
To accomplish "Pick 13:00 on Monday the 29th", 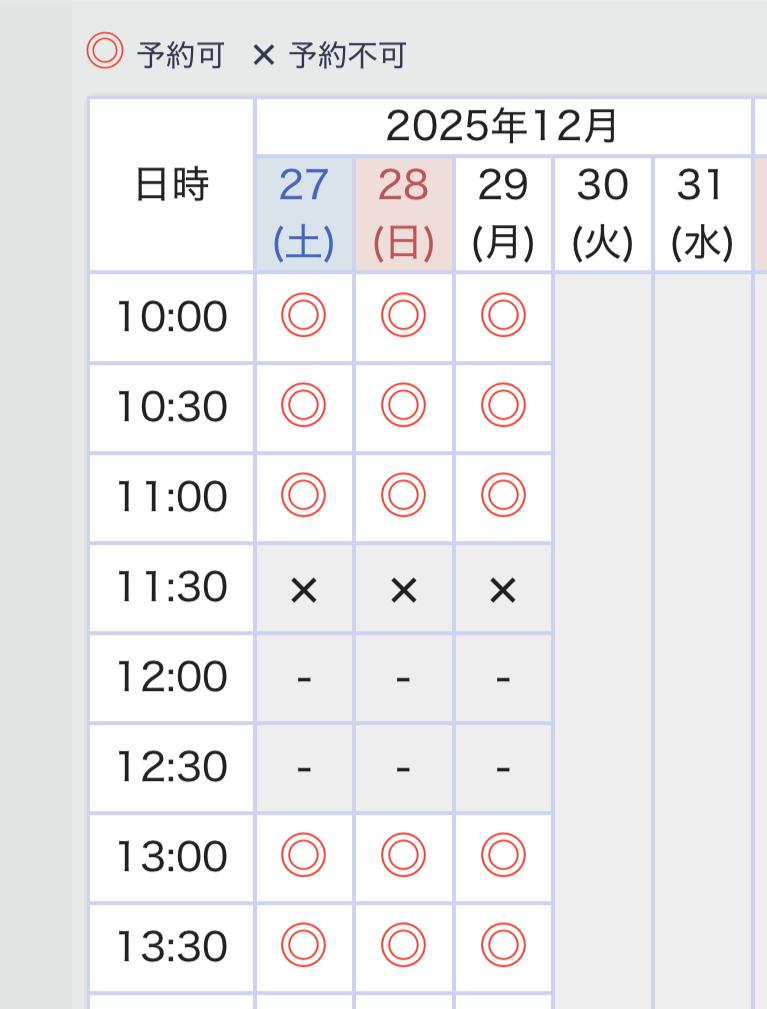I will coord(503,857).
